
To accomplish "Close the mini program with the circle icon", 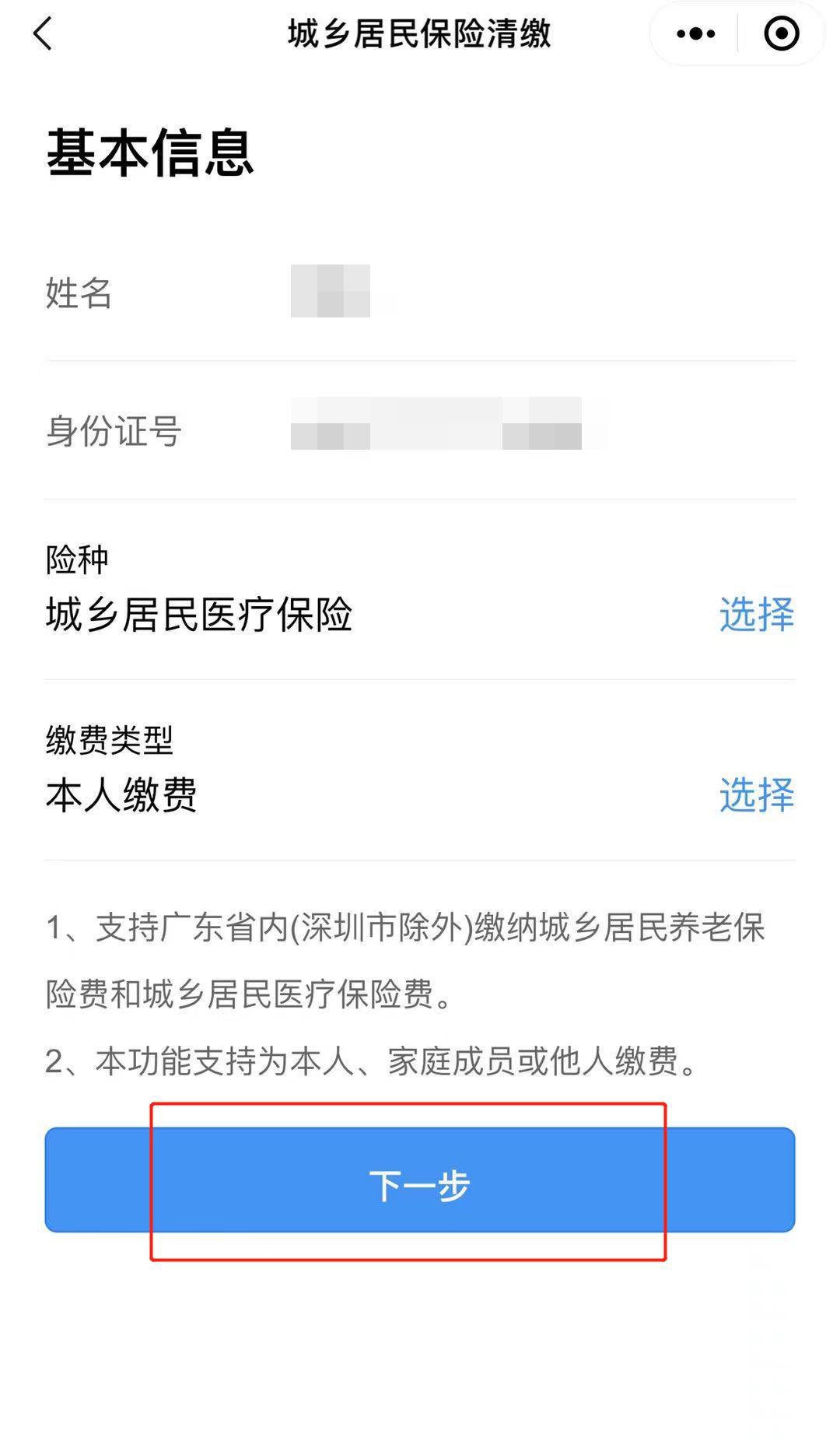I will tap(781, 34).
